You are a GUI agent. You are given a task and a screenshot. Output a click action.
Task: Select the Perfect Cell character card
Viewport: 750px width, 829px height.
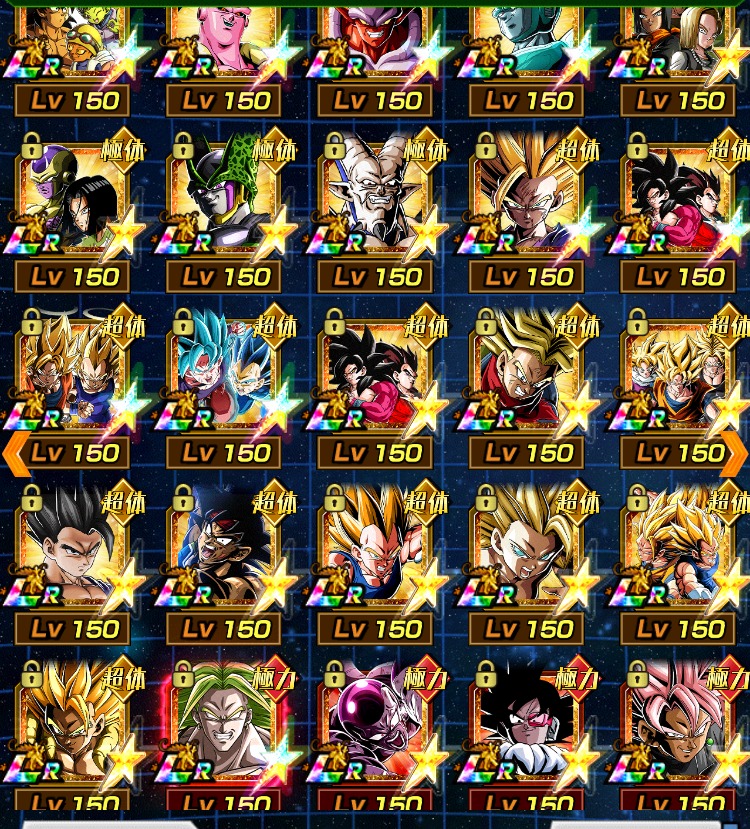click(224, 200)
